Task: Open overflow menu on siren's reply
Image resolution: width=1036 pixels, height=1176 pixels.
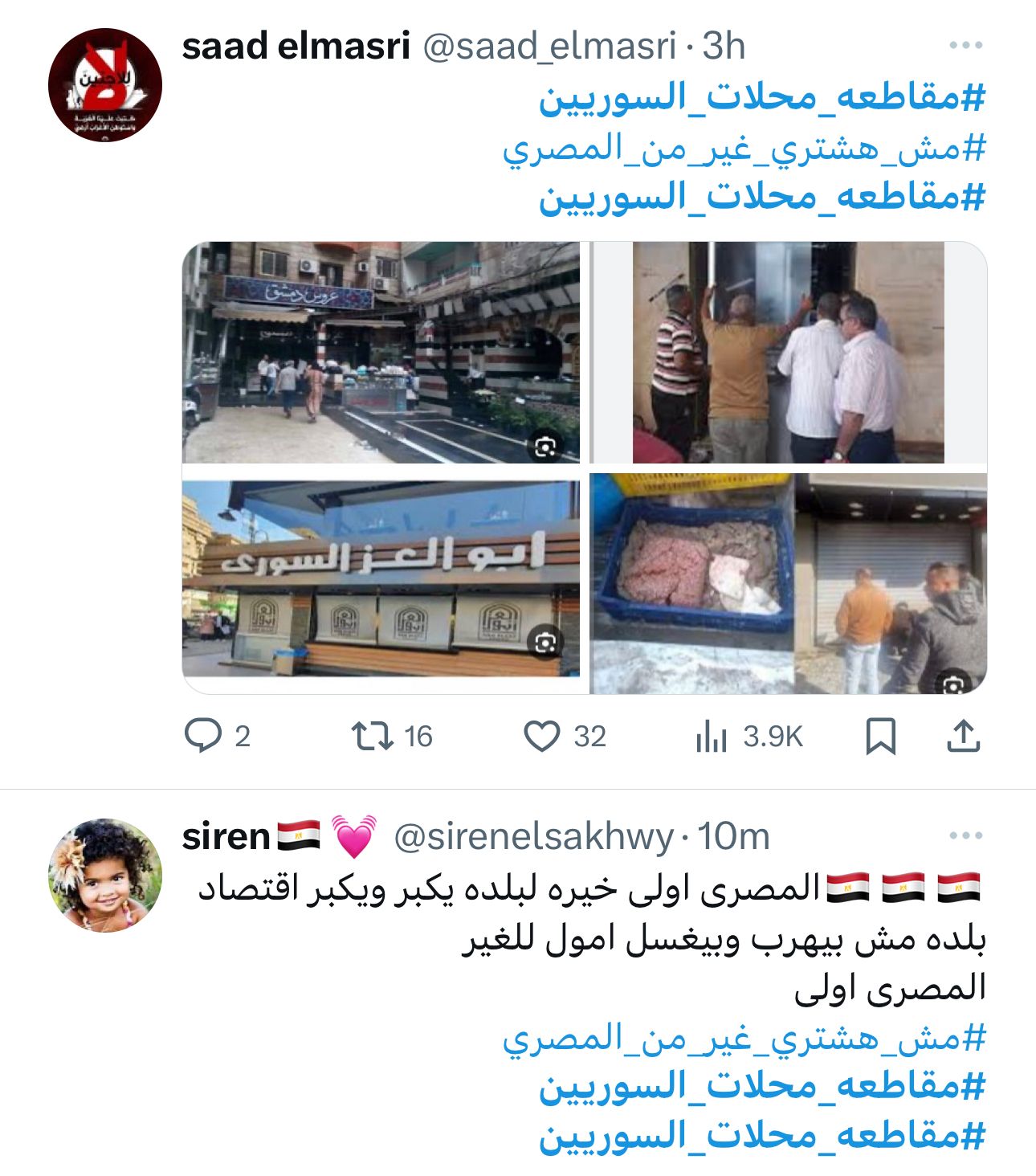Action: (x=965, y=836)
